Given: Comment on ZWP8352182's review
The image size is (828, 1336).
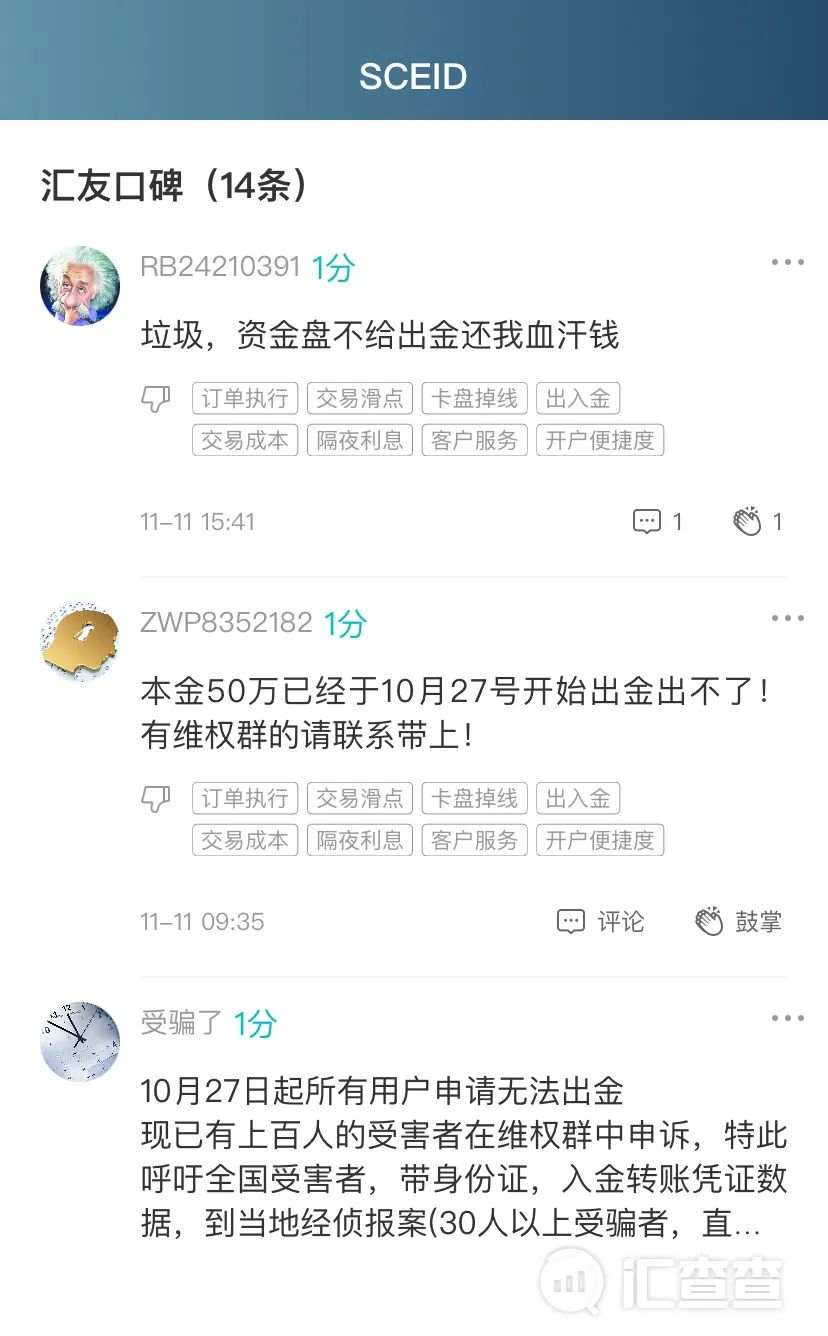Looking at the screenshot, I should (600, 921).
